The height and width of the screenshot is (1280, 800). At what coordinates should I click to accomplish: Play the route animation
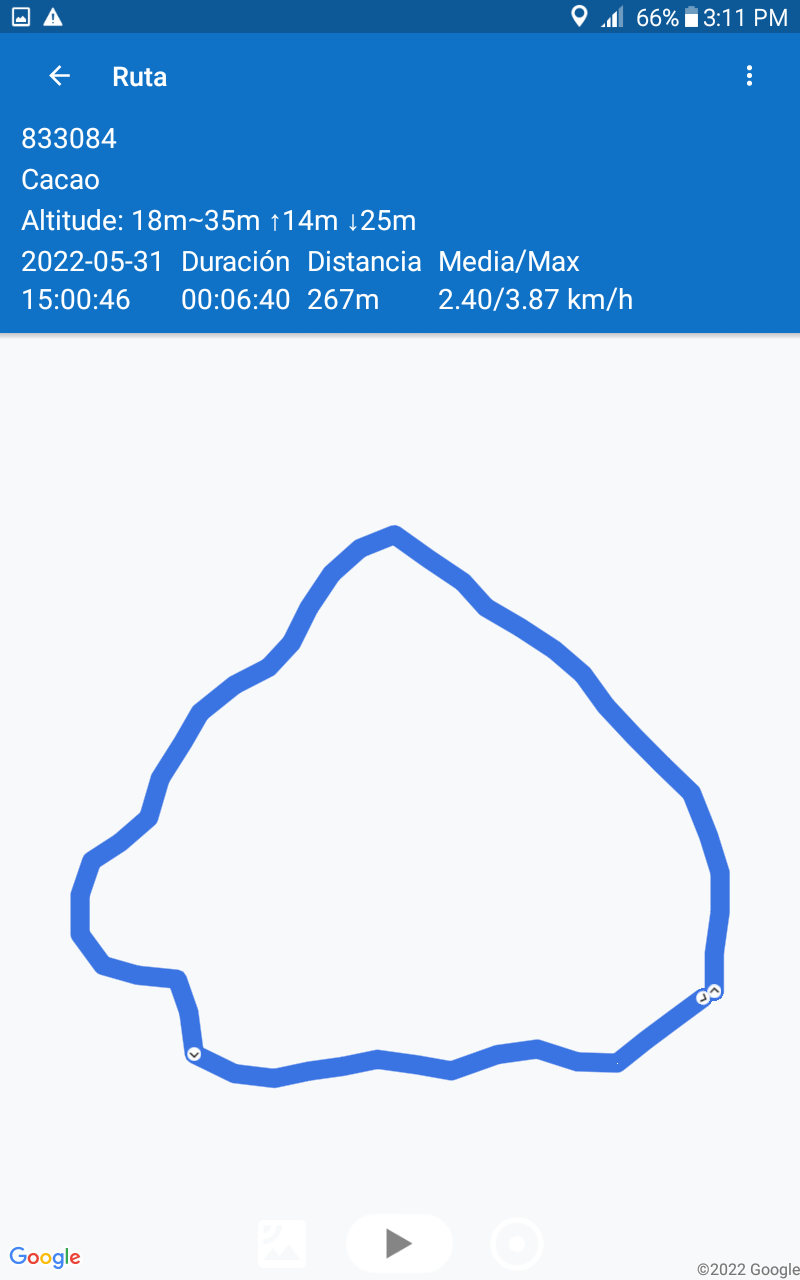(399, 1243)
